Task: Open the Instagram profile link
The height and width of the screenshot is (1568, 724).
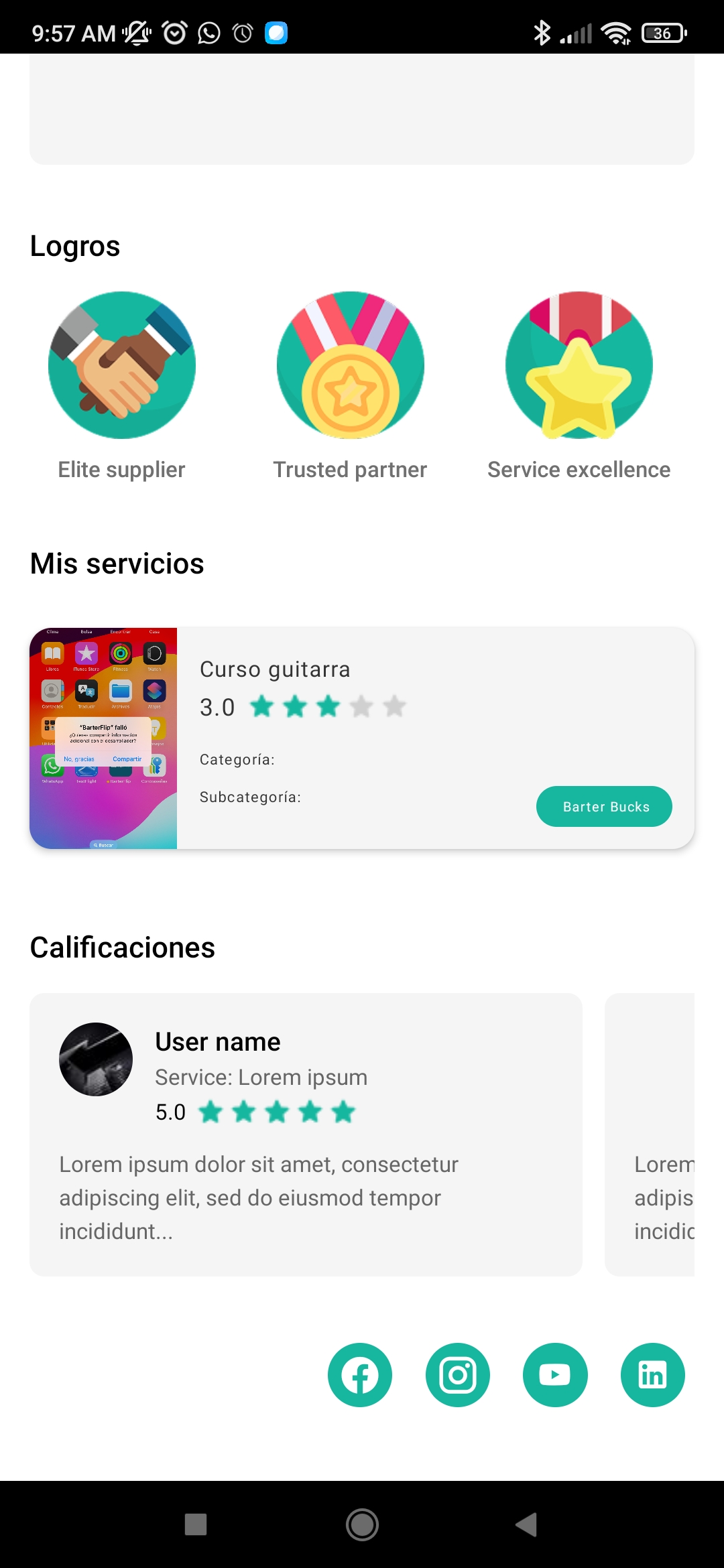Action: click(x=458, y=1375)
